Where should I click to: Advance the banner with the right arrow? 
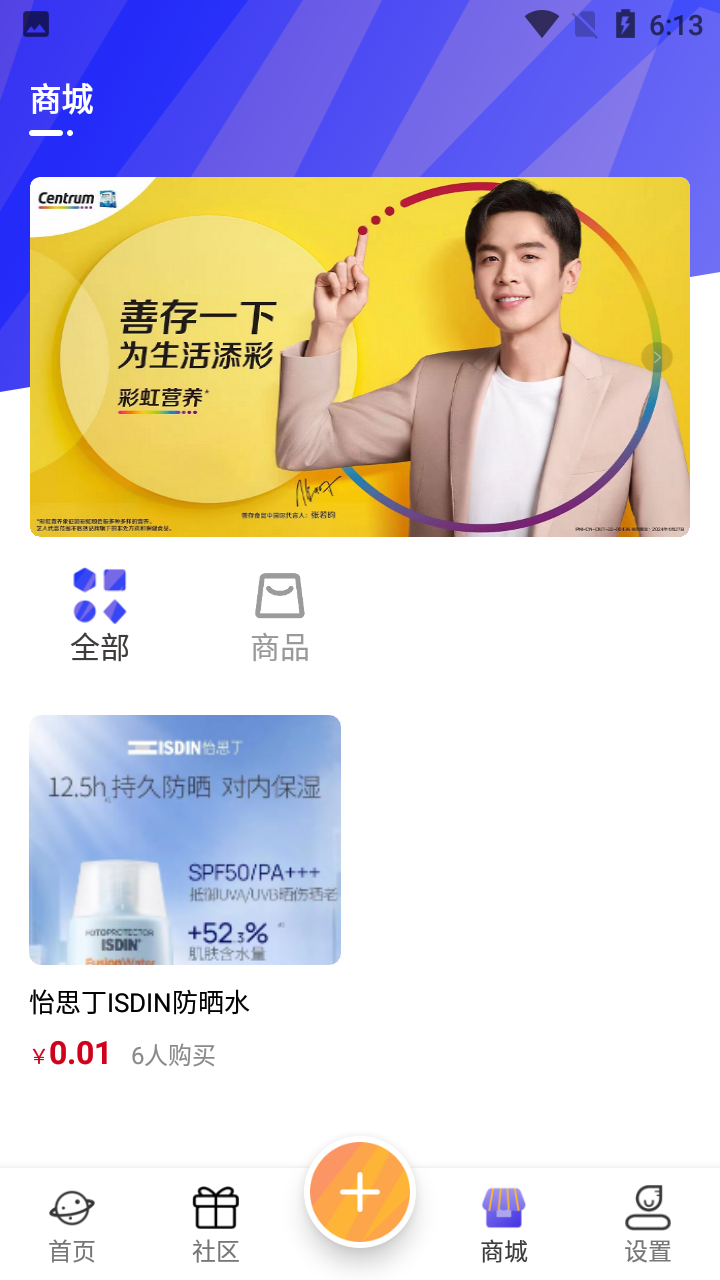point(657,357)
